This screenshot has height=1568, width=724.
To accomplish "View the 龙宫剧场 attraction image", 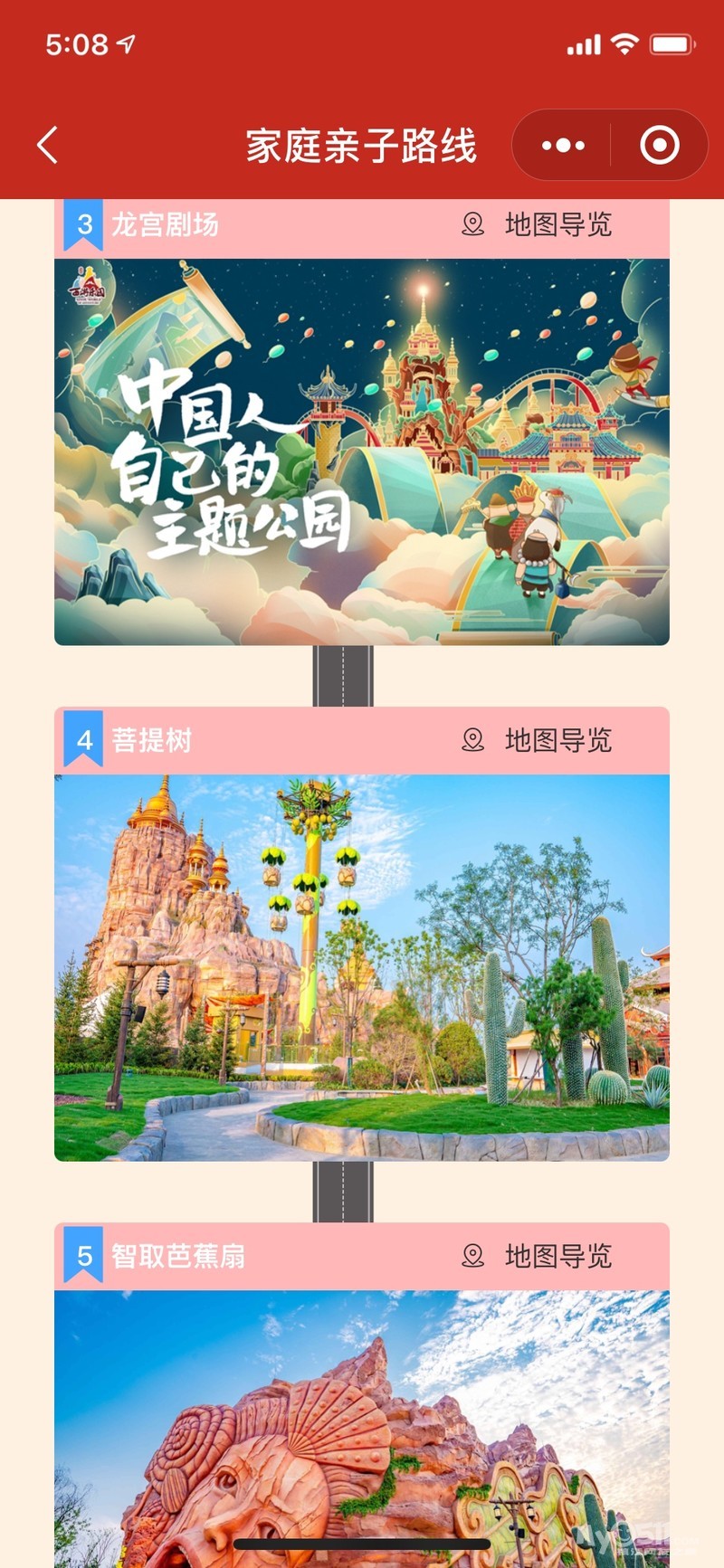I will coord(362,452).
